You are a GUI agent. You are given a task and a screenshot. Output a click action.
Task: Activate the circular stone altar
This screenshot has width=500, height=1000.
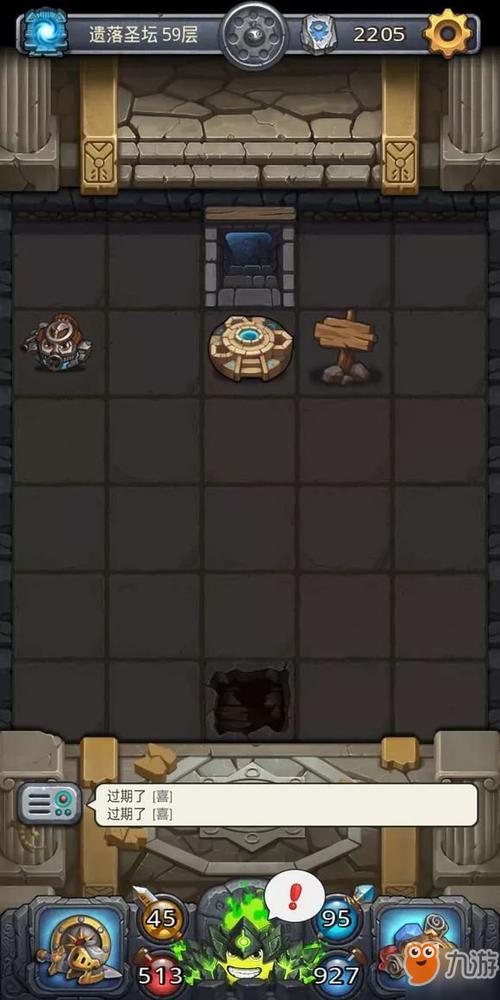(x=251, y=348)
